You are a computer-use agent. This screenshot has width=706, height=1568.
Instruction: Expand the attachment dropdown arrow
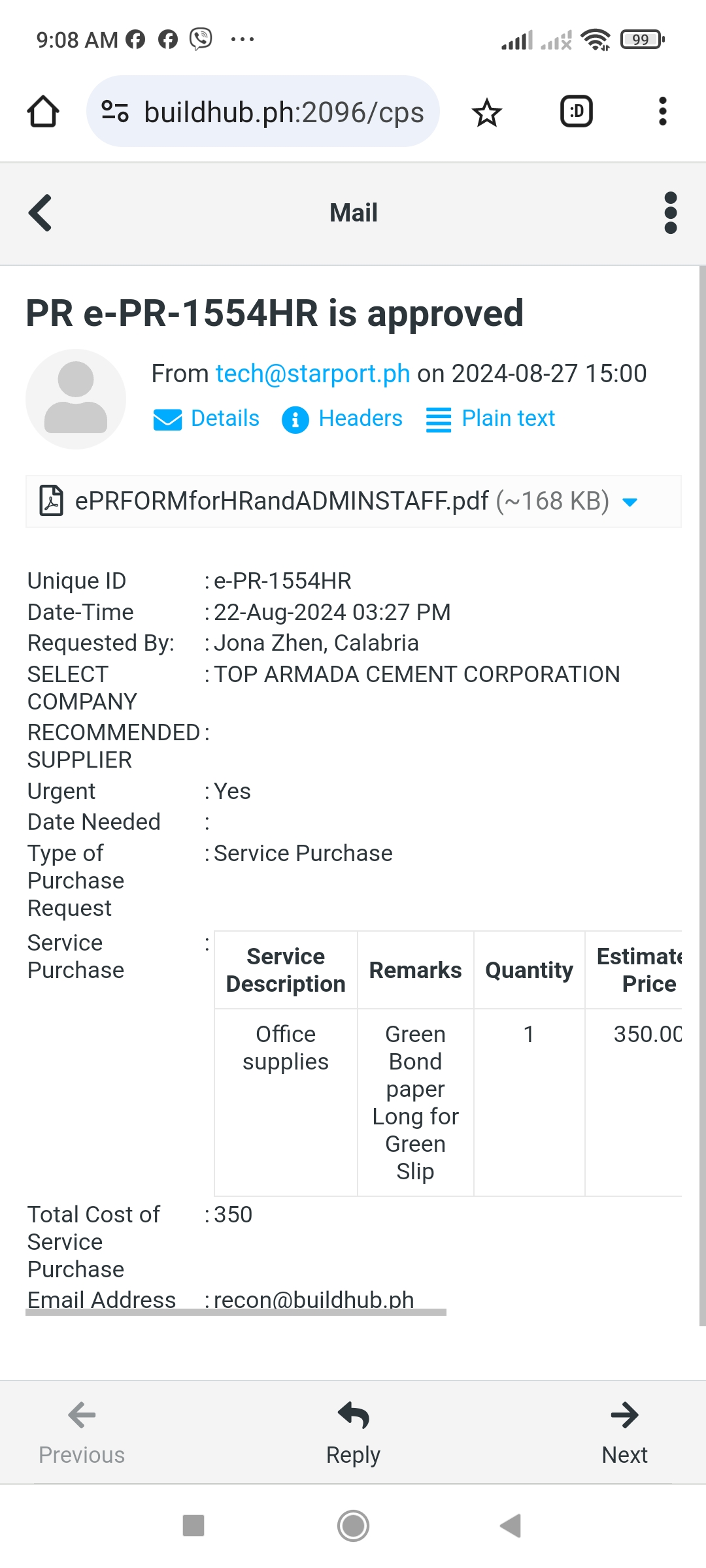click(630, 502)
